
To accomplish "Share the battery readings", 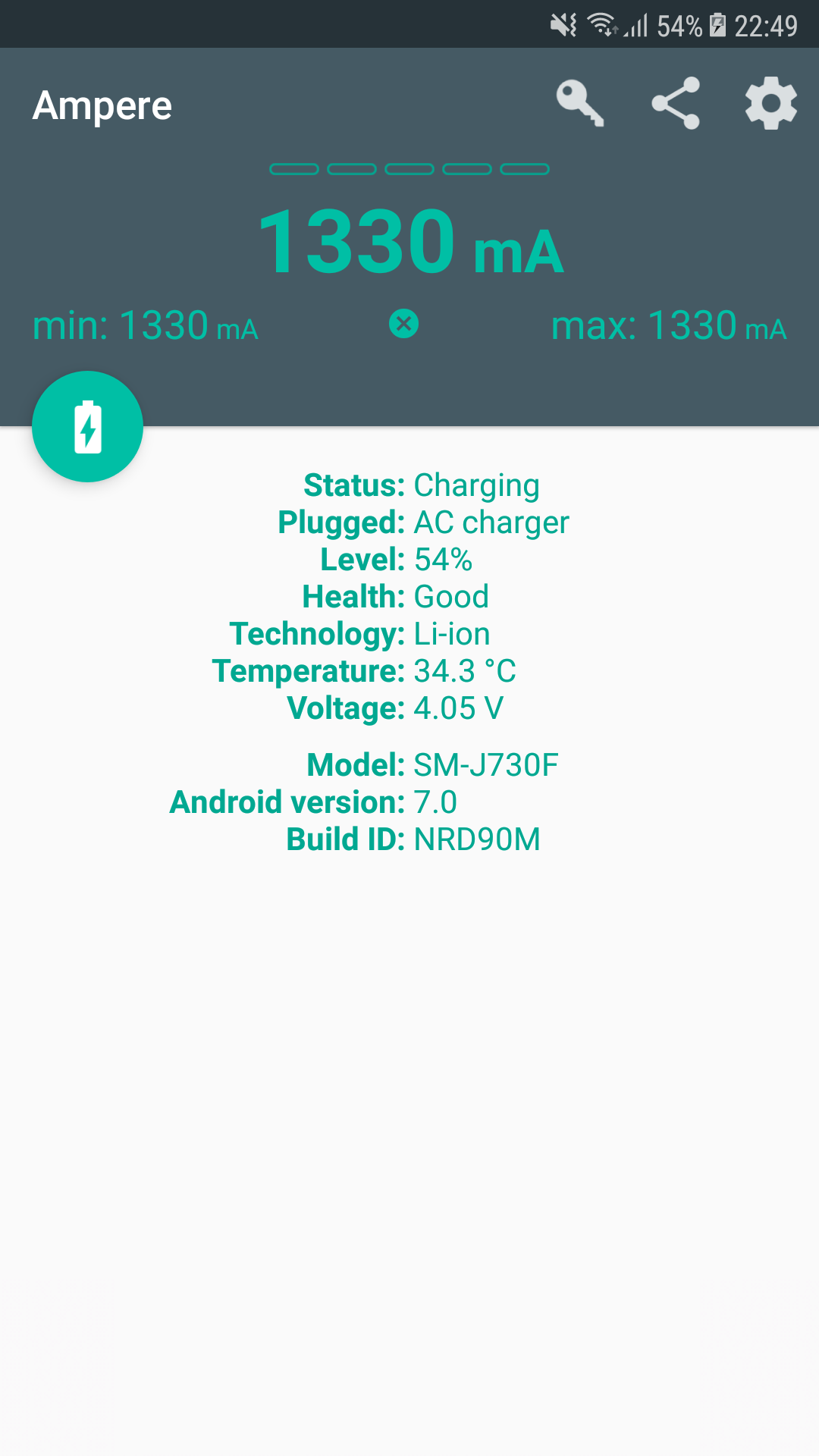I will pos(676,103).
